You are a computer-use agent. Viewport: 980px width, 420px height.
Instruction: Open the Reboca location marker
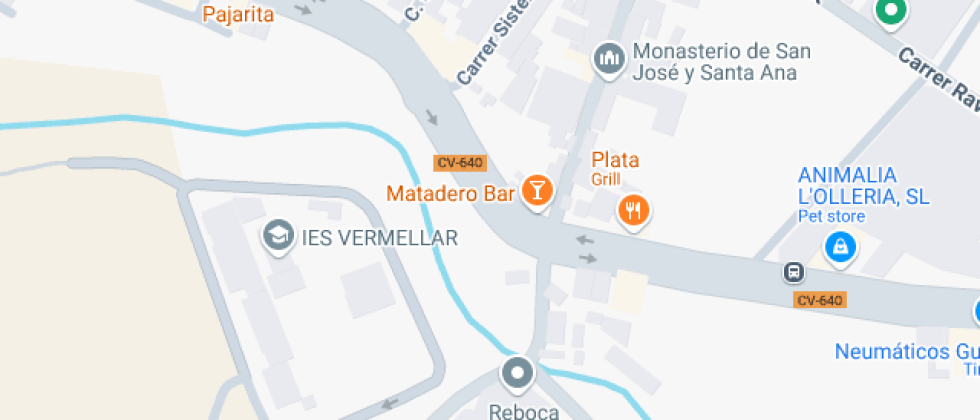coord(518,374)
